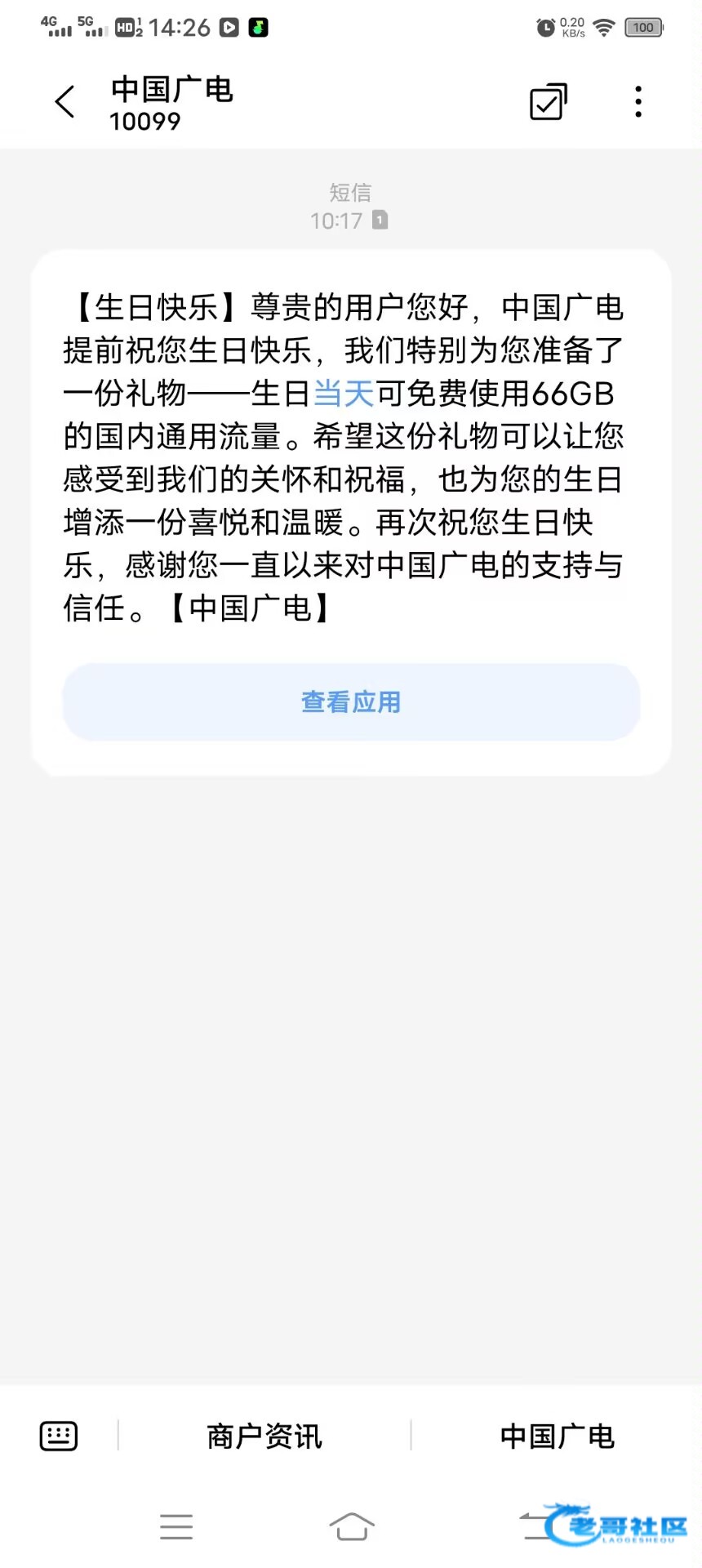The image size is (702, 1568).
Task: Switch to keyboard input icon
Action: 59,1436
